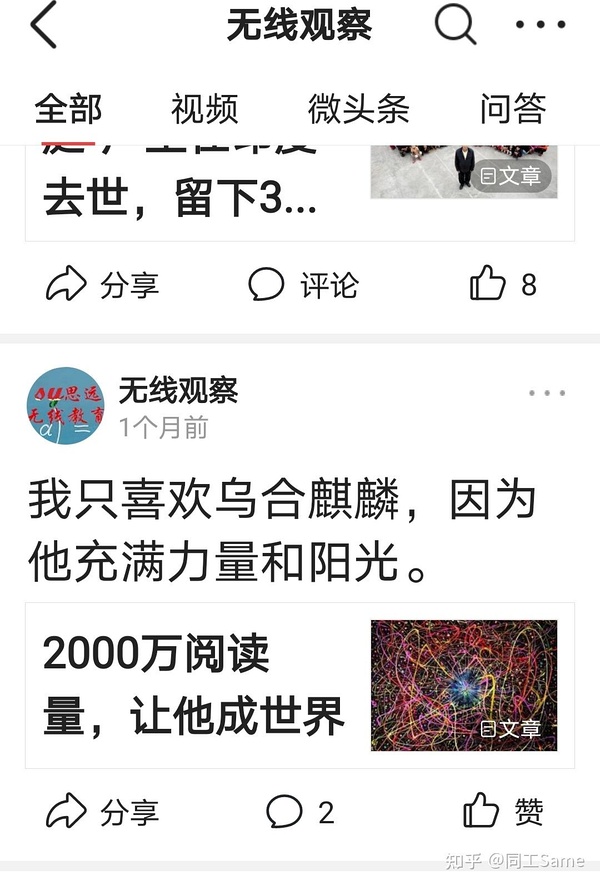The image size is (600, 886).
Task: Comment on the post with 8 likes
Action: pyautogui.click(x=302, y=285)
